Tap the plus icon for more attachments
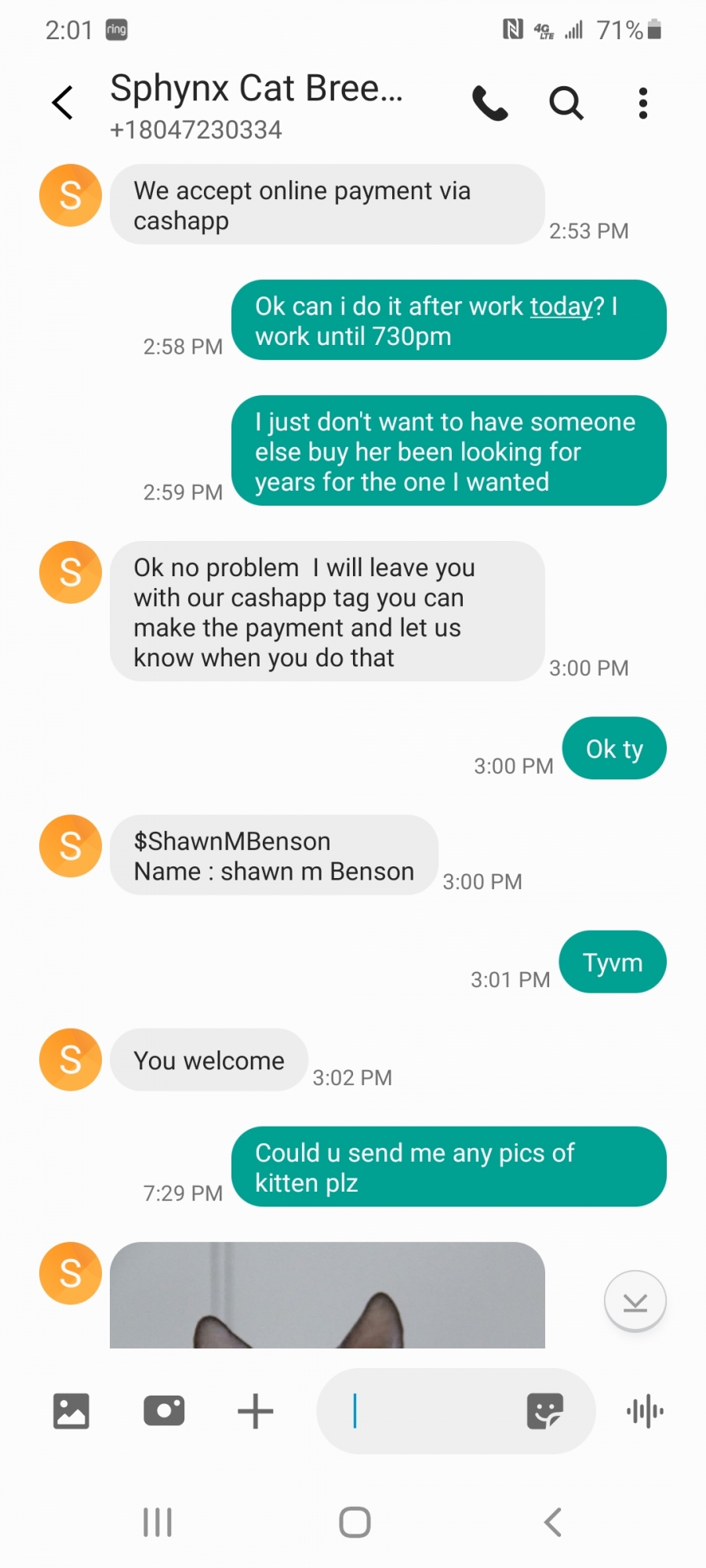706x1568 pixels. pyautogui.click(x=256, y=1411)
